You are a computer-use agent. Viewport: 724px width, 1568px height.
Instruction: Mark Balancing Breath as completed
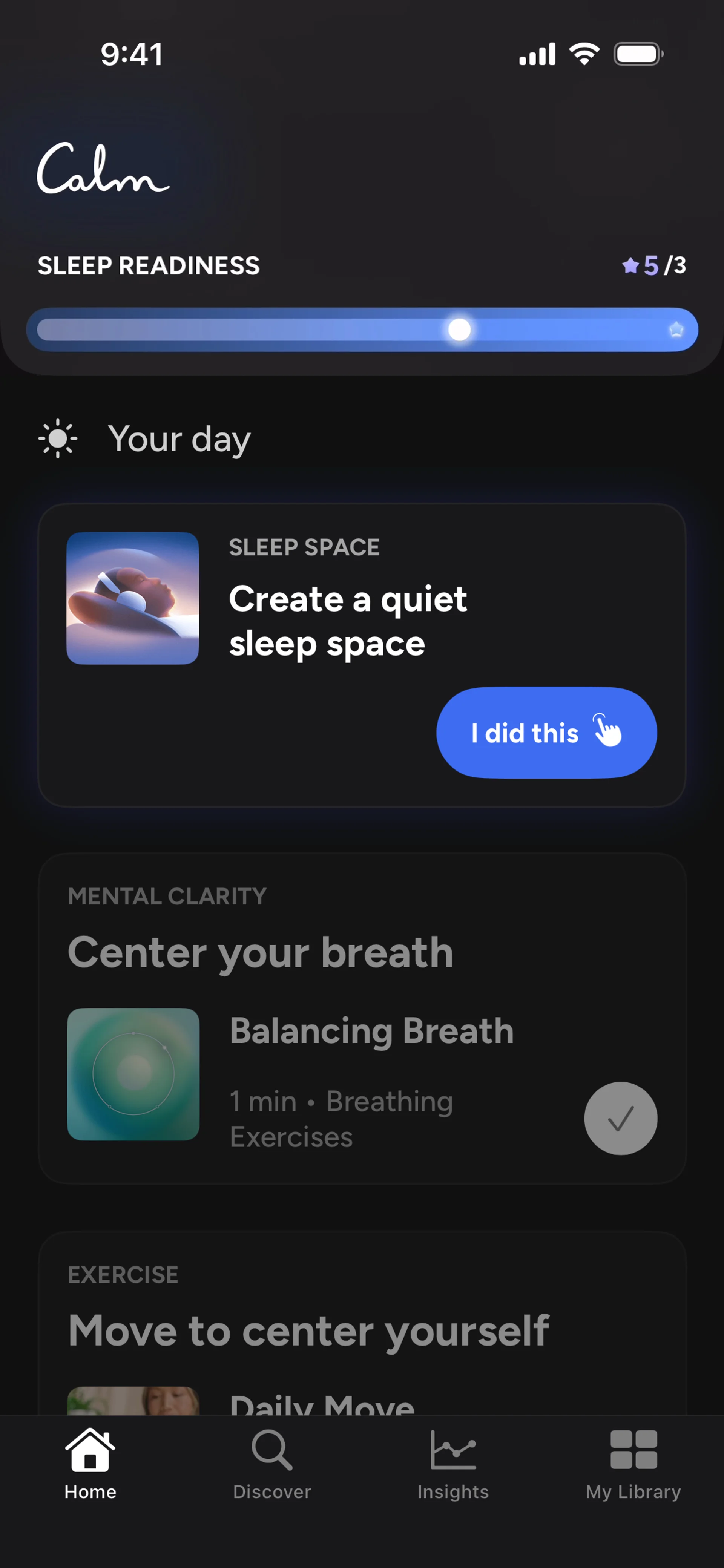point(620,1117)
